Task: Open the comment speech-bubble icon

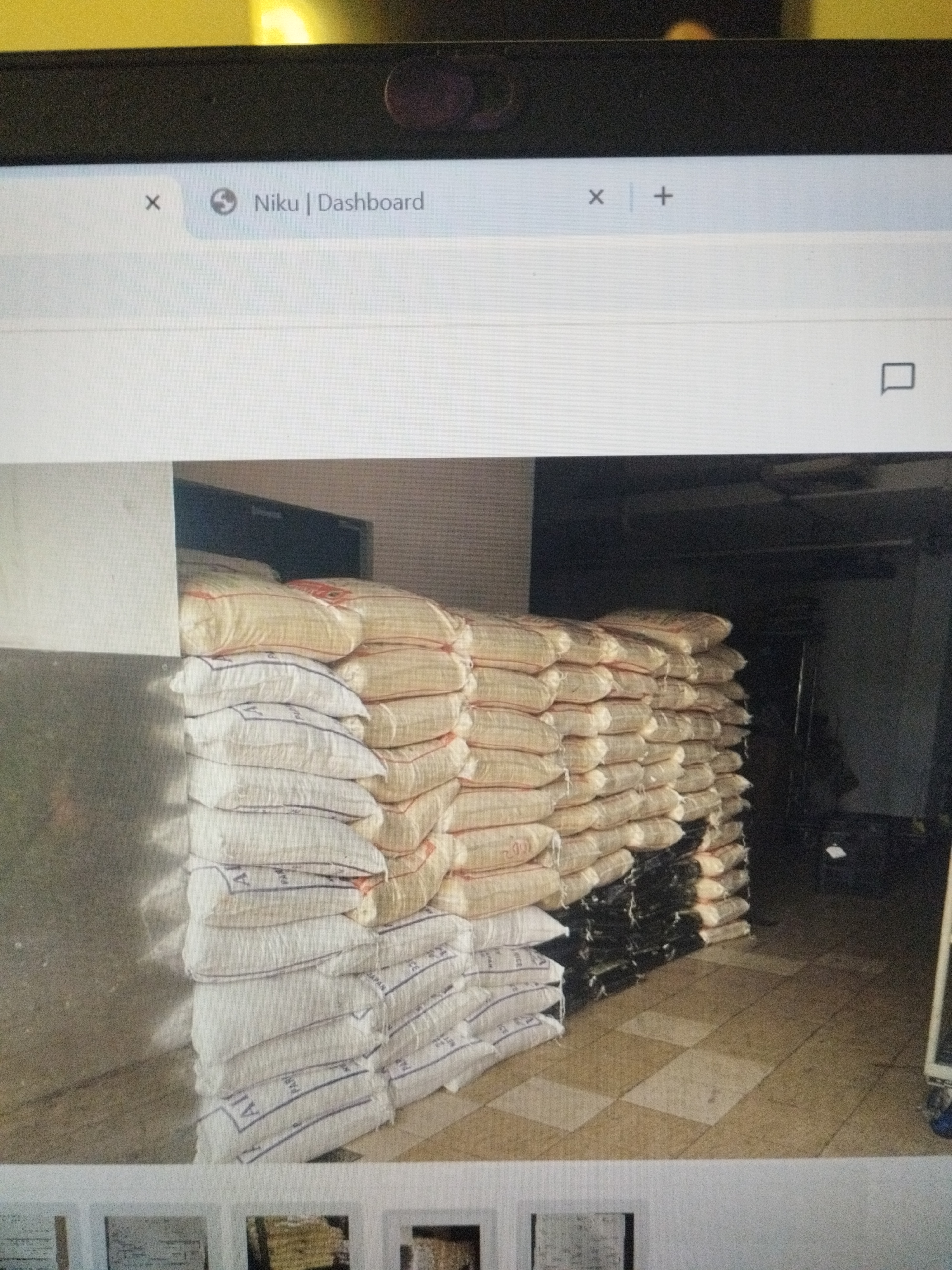Action: click(897, 378)
